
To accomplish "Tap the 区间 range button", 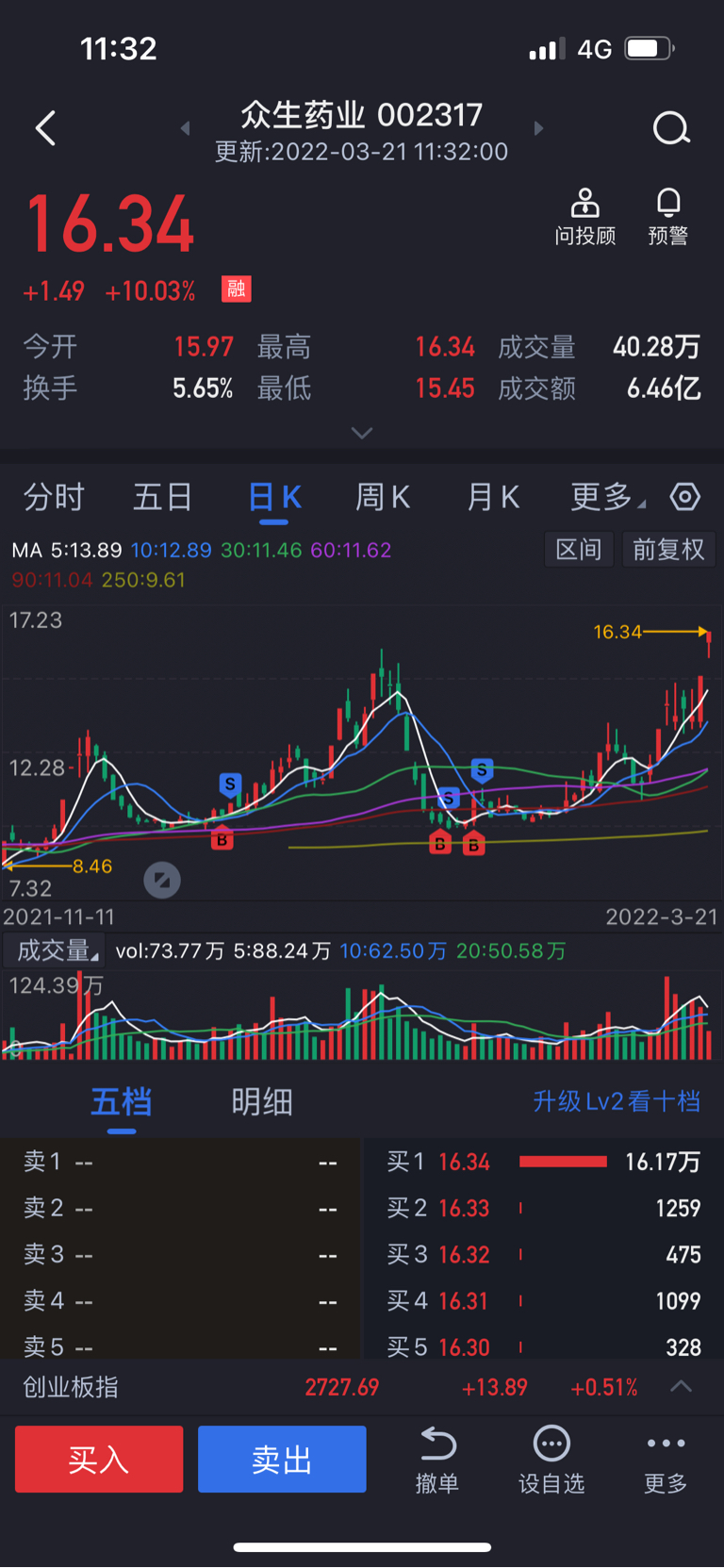I will tap(579, 550).
